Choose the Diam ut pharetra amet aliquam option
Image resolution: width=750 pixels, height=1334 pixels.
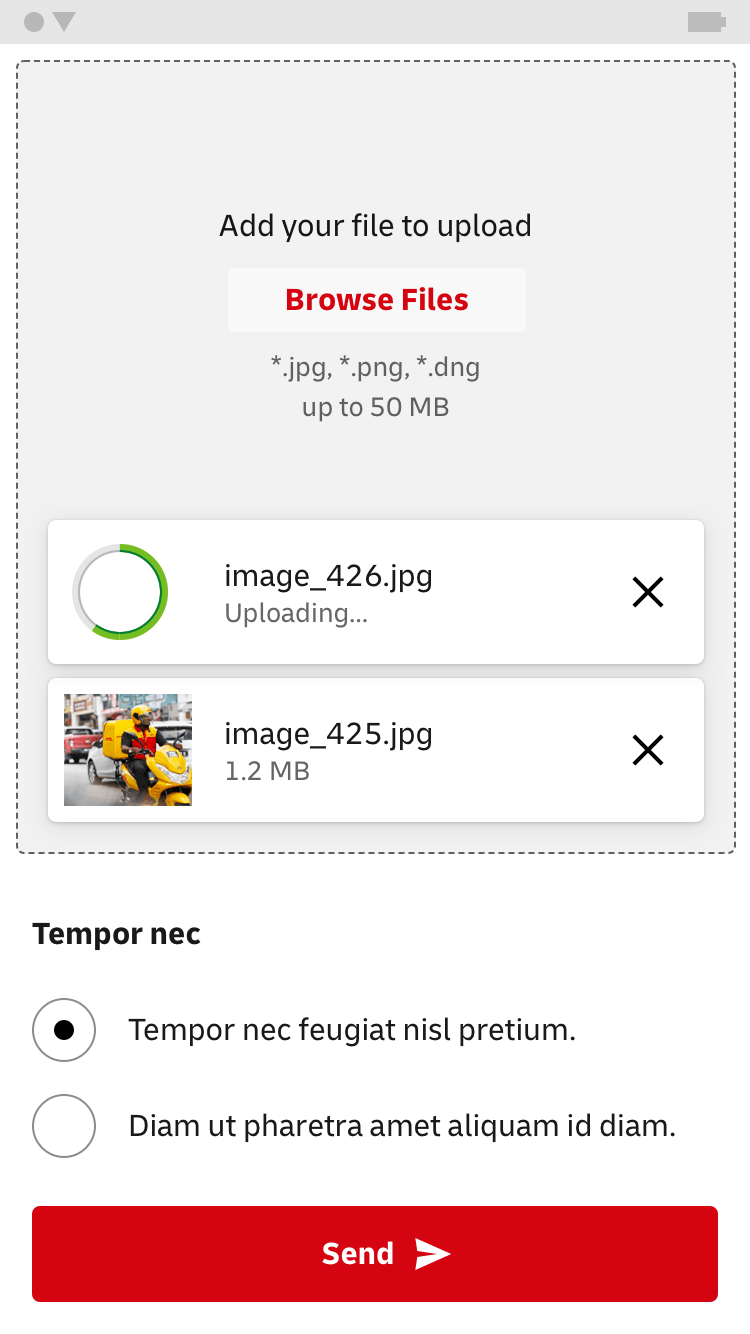(x=64, y=1126)
